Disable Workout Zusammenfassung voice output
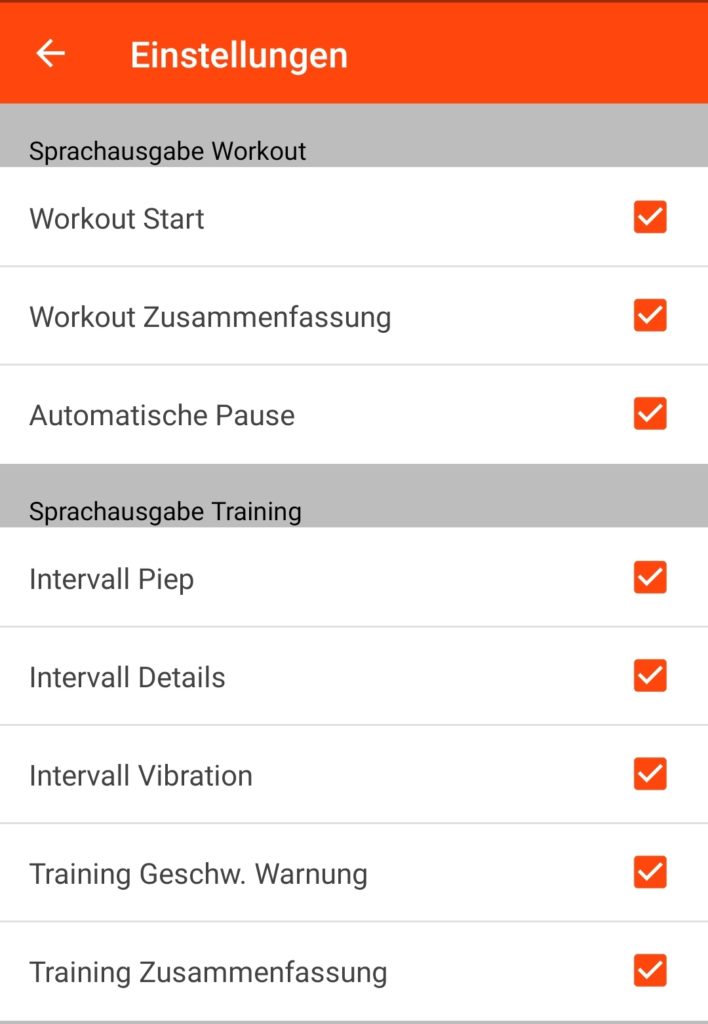The image size is (708, 1024). [x=650, y=316]
